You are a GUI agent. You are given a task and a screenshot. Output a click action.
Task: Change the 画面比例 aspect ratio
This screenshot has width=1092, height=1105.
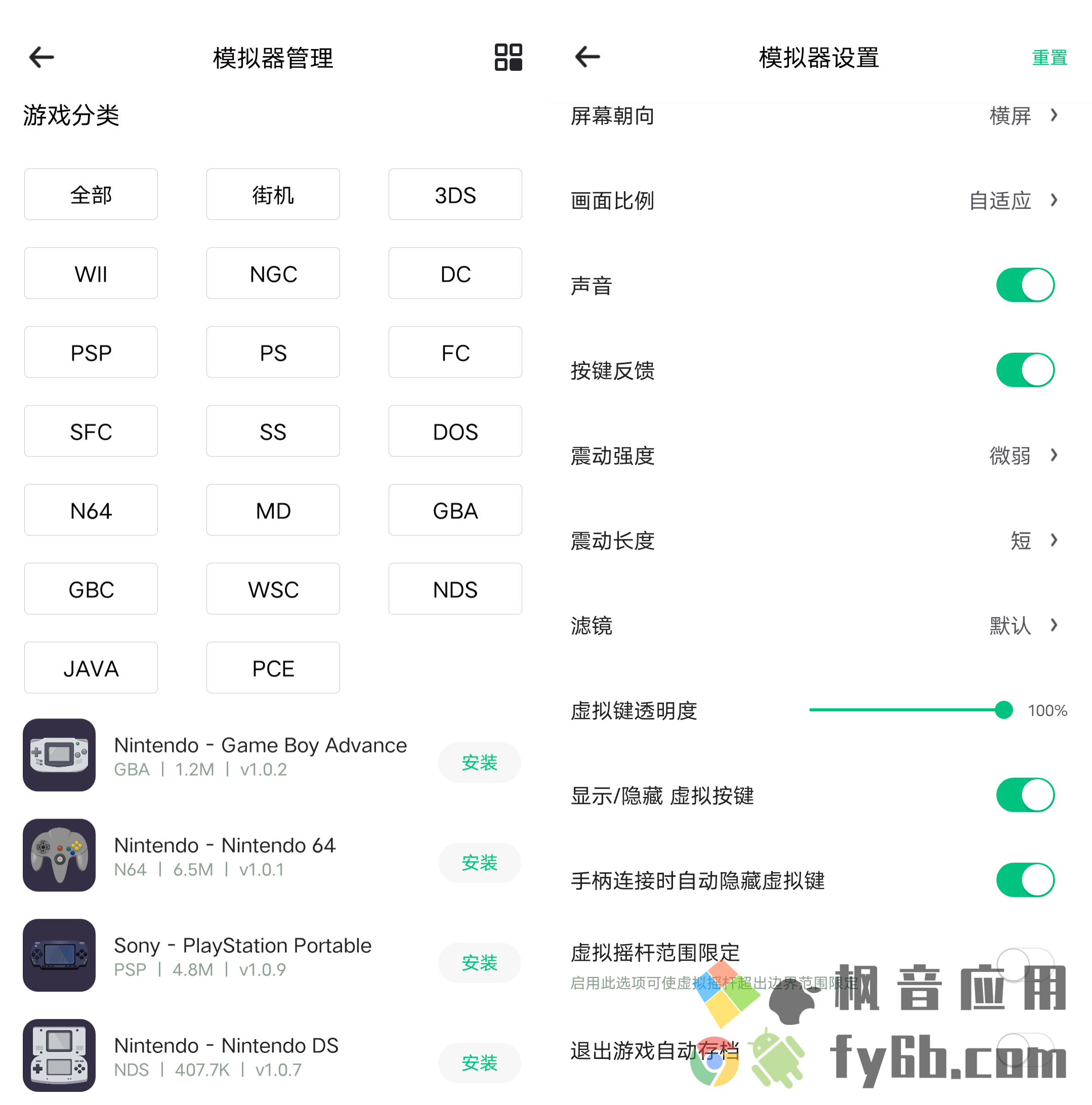pos(818,201)
